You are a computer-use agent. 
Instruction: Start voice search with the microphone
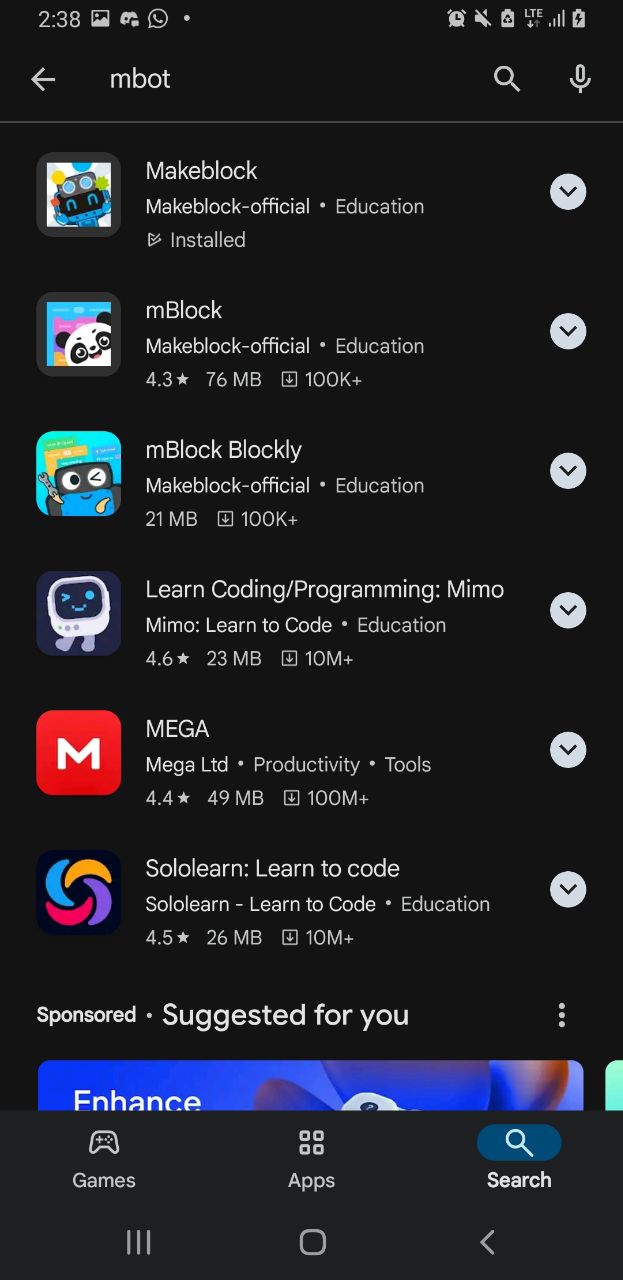coord(580,80)
